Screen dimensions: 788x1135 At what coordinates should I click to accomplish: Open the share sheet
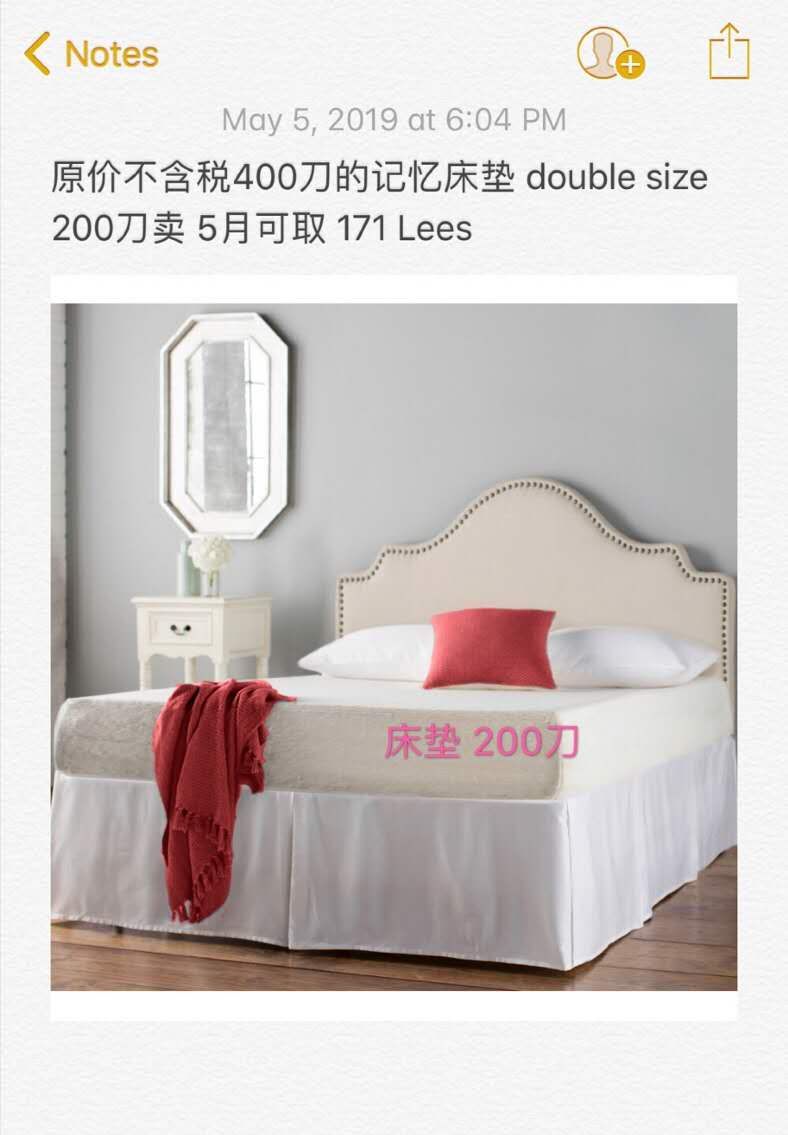click(x=729, y=51)
